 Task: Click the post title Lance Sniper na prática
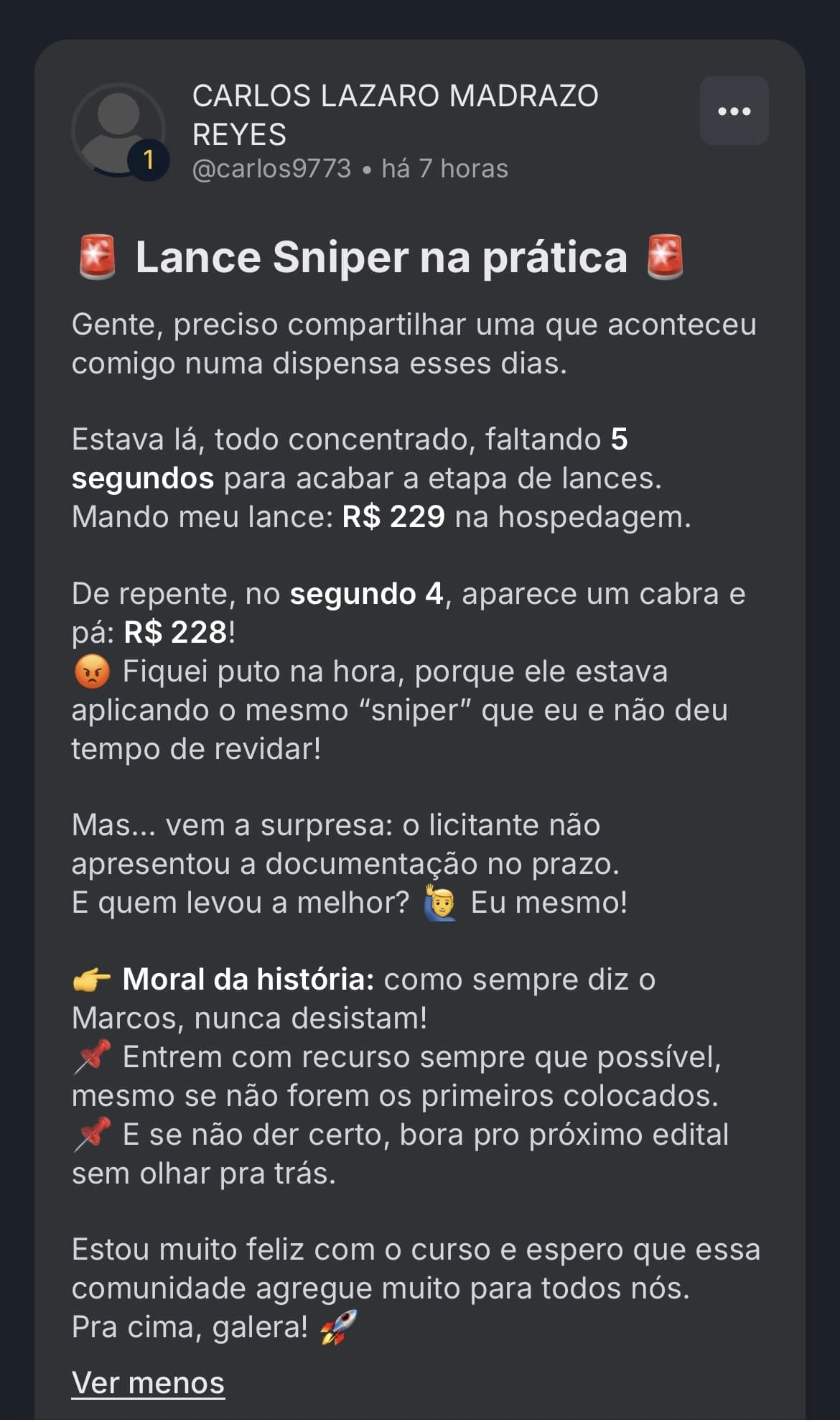coord(381,256)
